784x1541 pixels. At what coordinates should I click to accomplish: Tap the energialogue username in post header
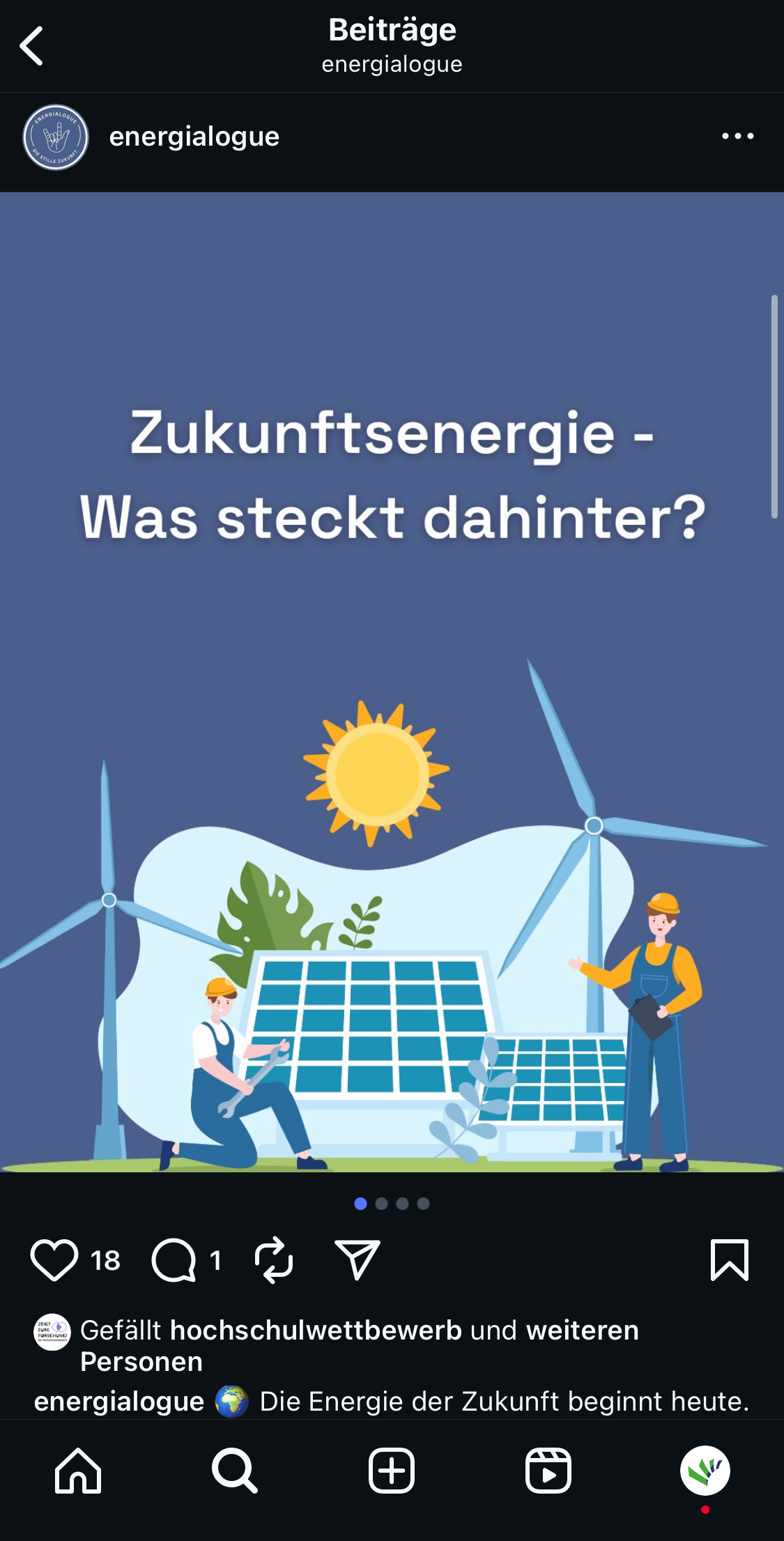click(194, 137)
